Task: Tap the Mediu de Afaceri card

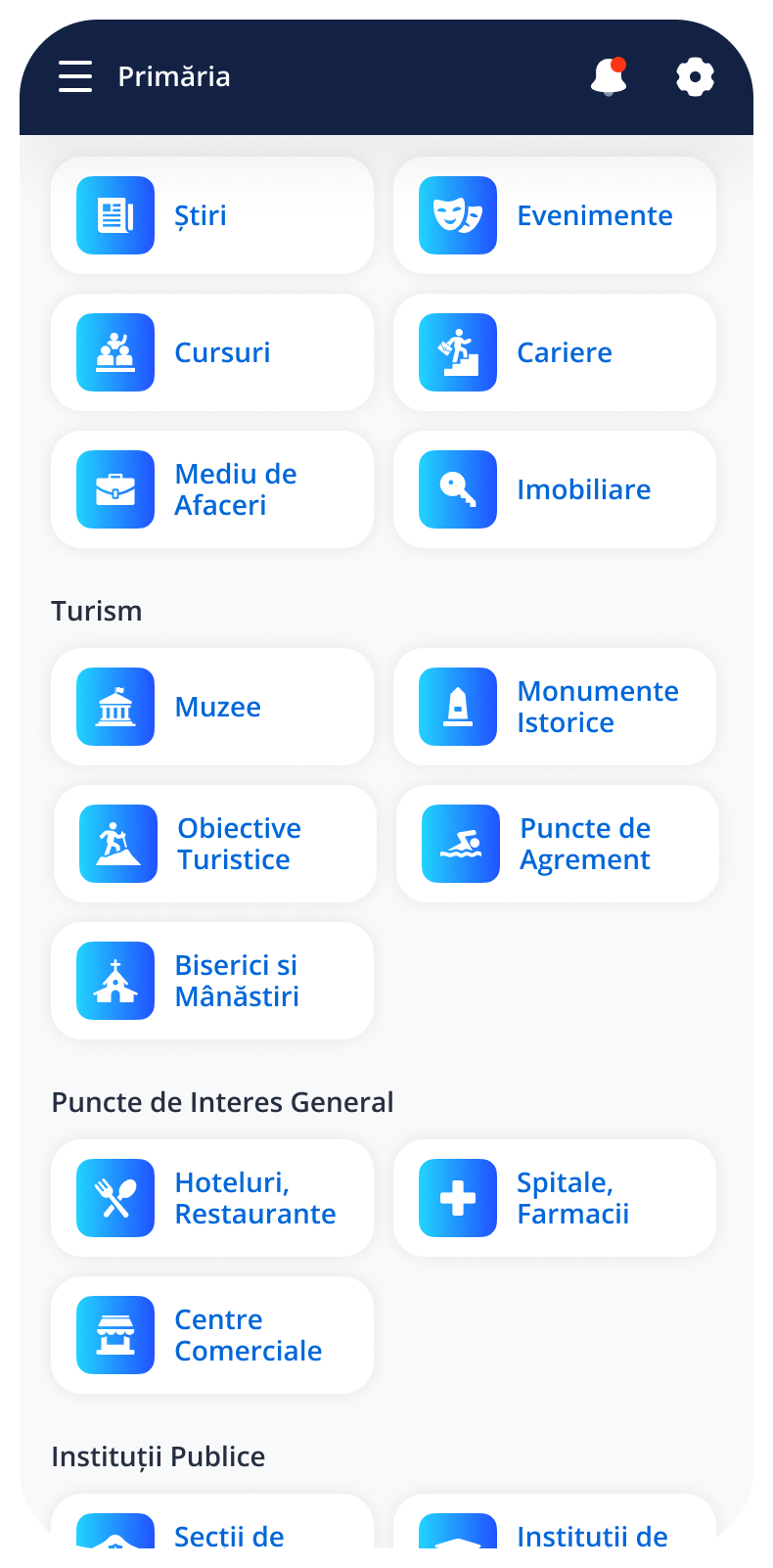Action: point(212,489)
